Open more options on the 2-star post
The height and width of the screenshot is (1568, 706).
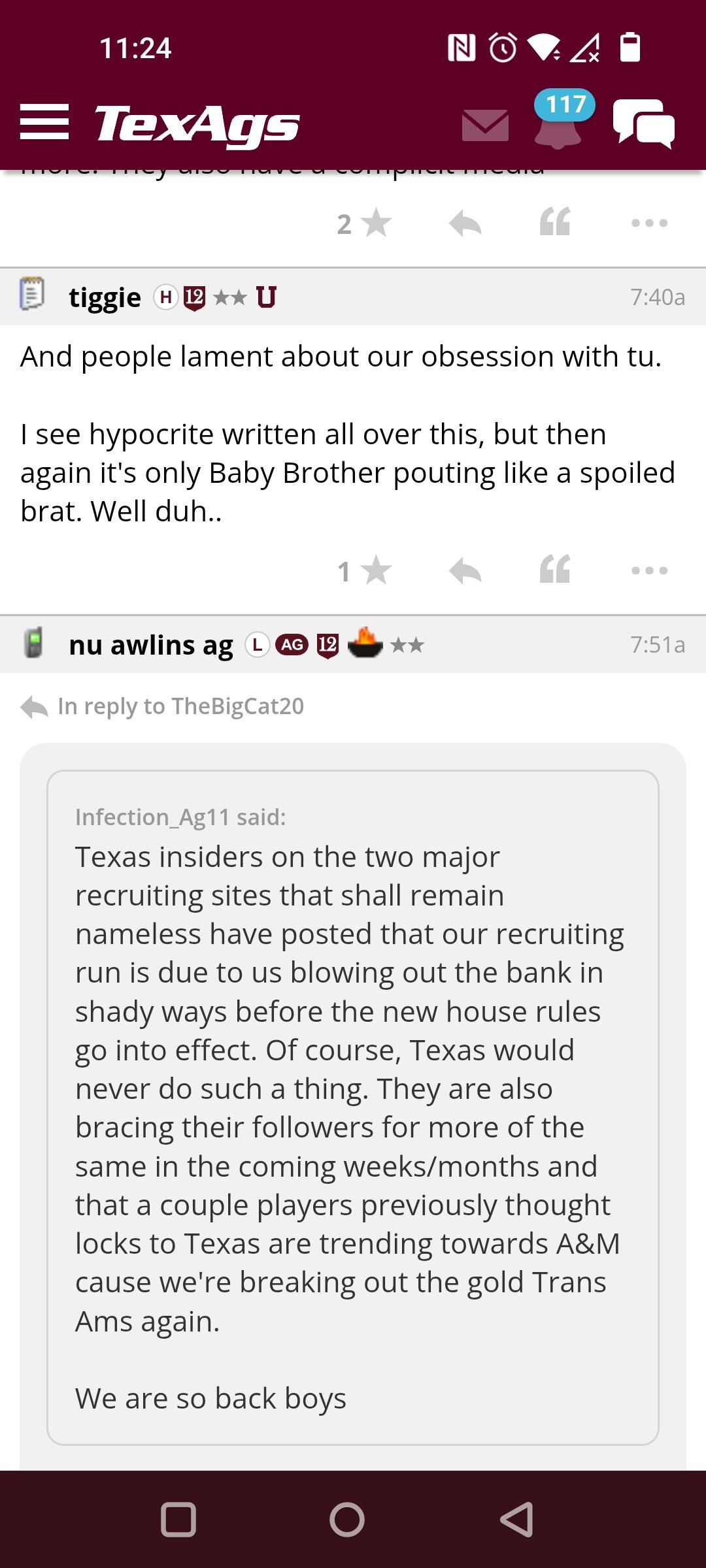[650, 223]
